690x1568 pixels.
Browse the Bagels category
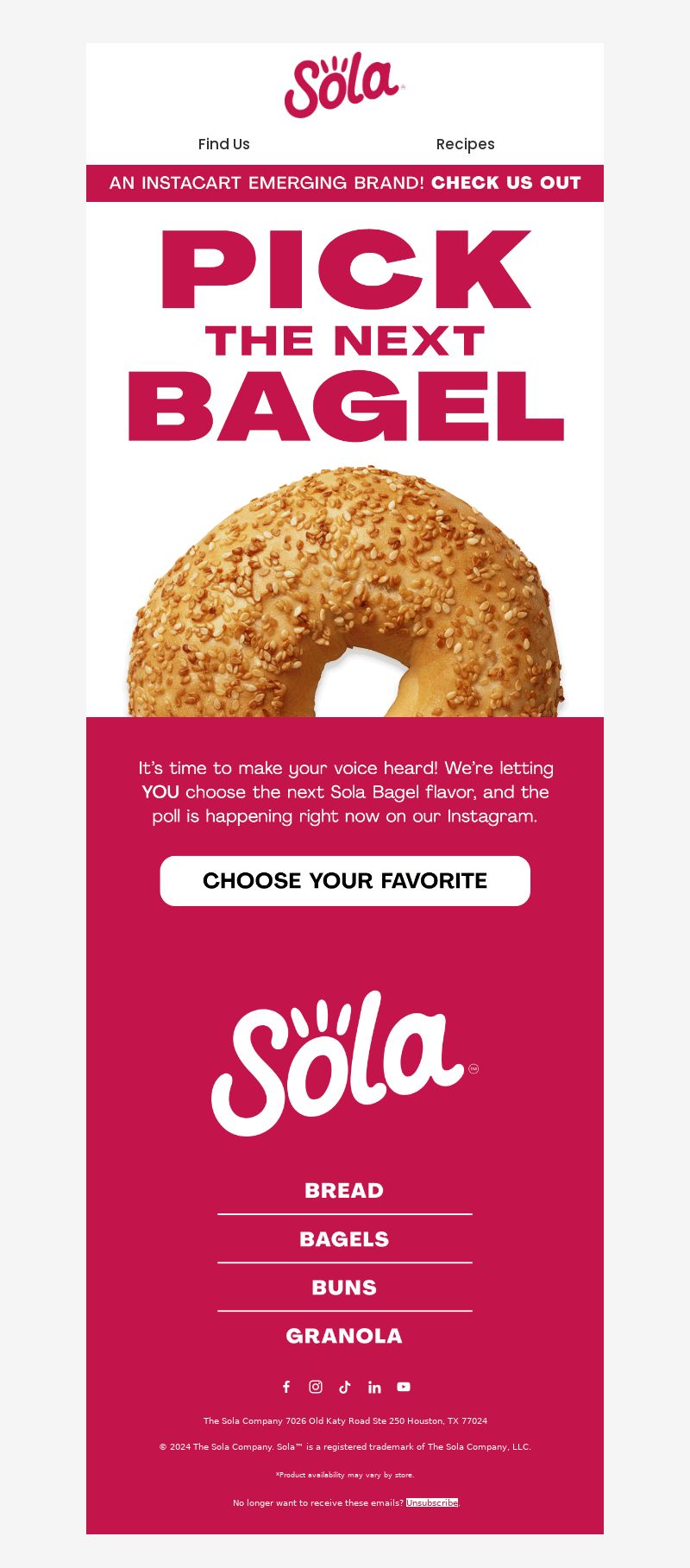[344, 1238]
